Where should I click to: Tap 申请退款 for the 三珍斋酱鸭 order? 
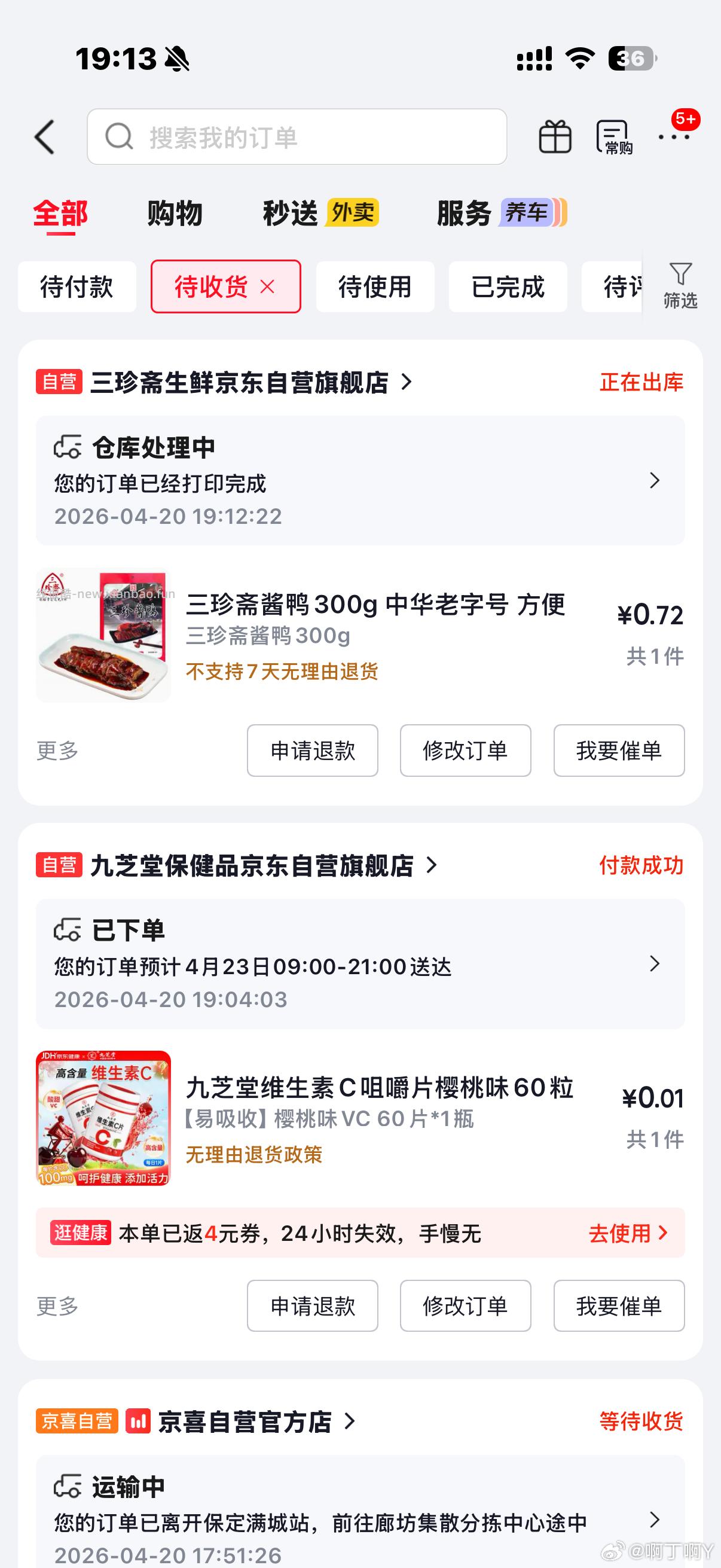(313, 751)
